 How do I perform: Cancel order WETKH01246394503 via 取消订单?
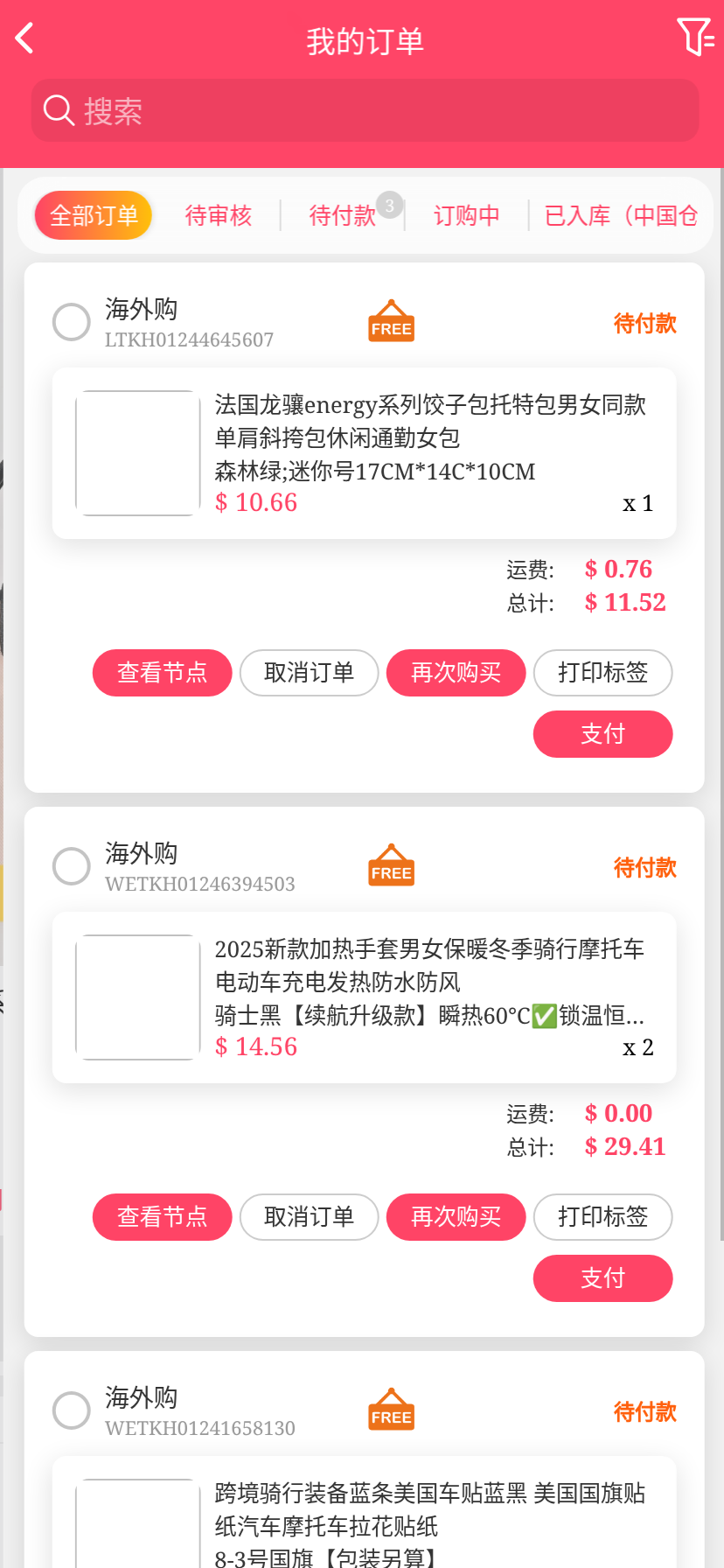[309, 1217]
